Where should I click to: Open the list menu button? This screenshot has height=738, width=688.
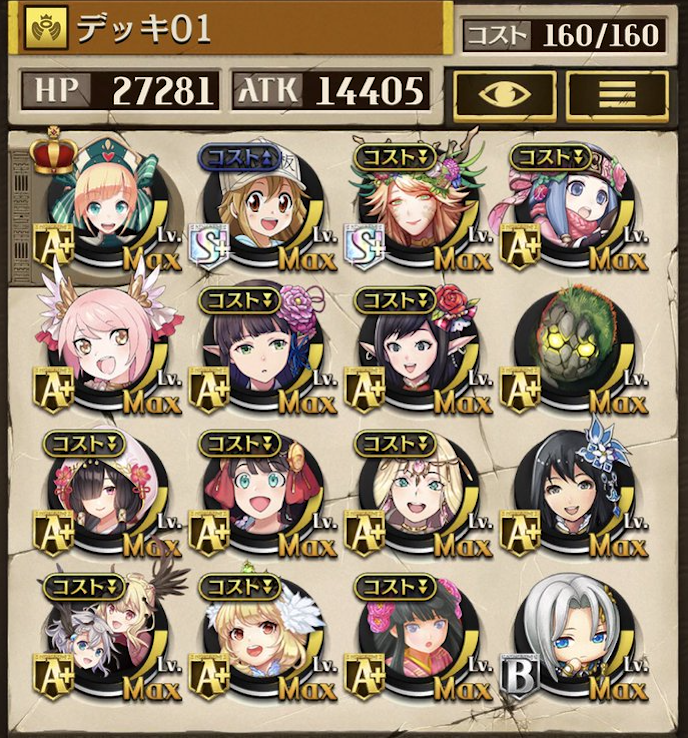pyautogui.click(x=617, y=94)
